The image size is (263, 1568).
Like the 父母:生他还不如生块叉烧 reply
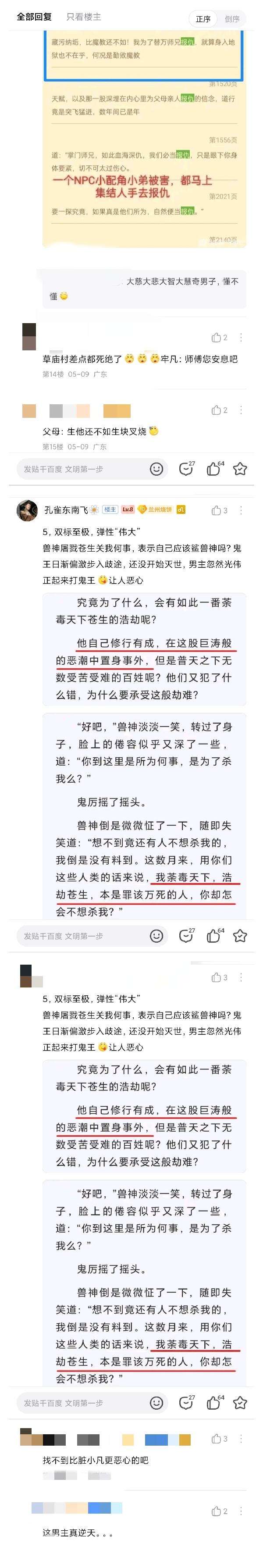point(219,410)
